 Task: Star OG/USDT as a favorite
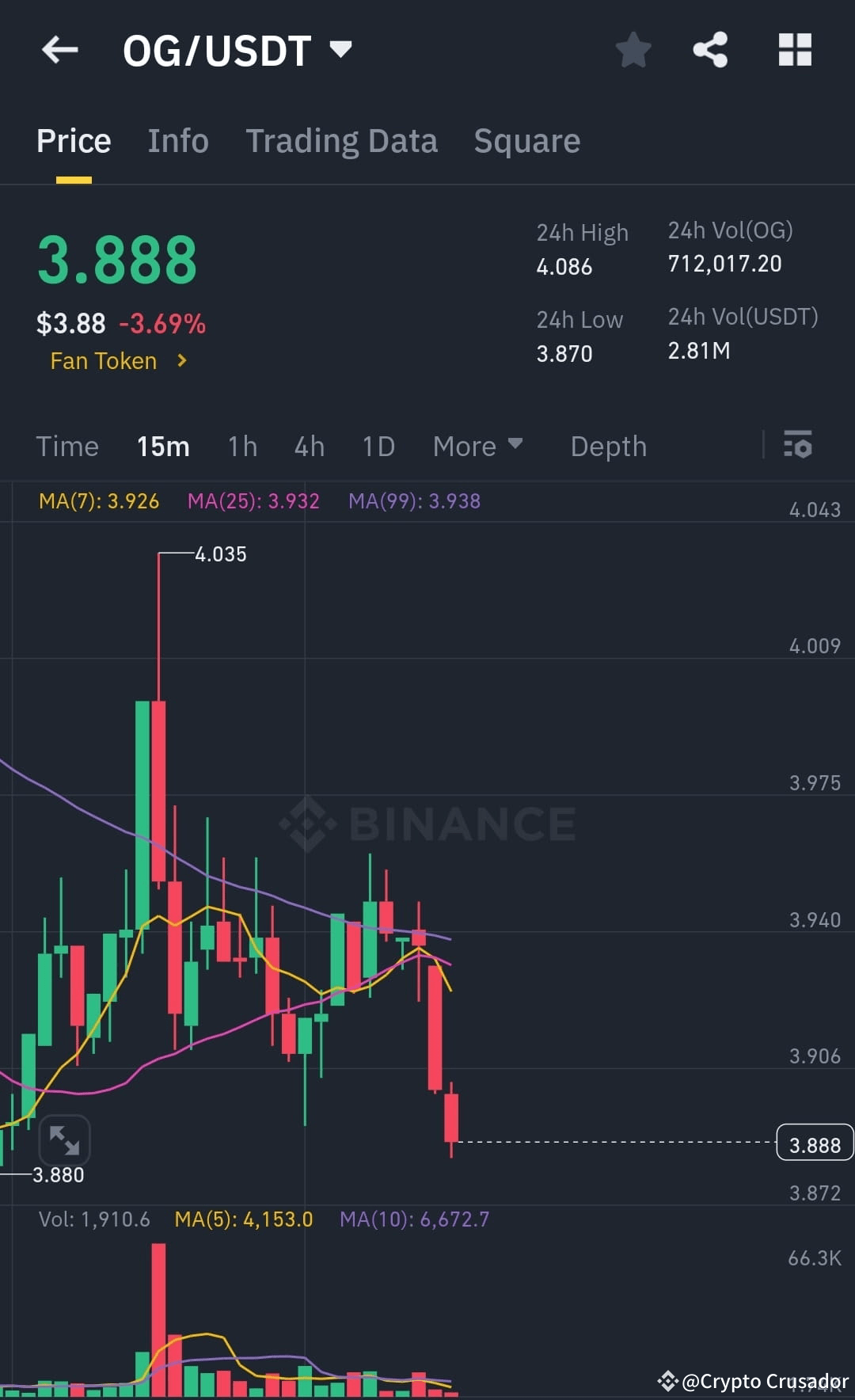(x=633, y=50)
